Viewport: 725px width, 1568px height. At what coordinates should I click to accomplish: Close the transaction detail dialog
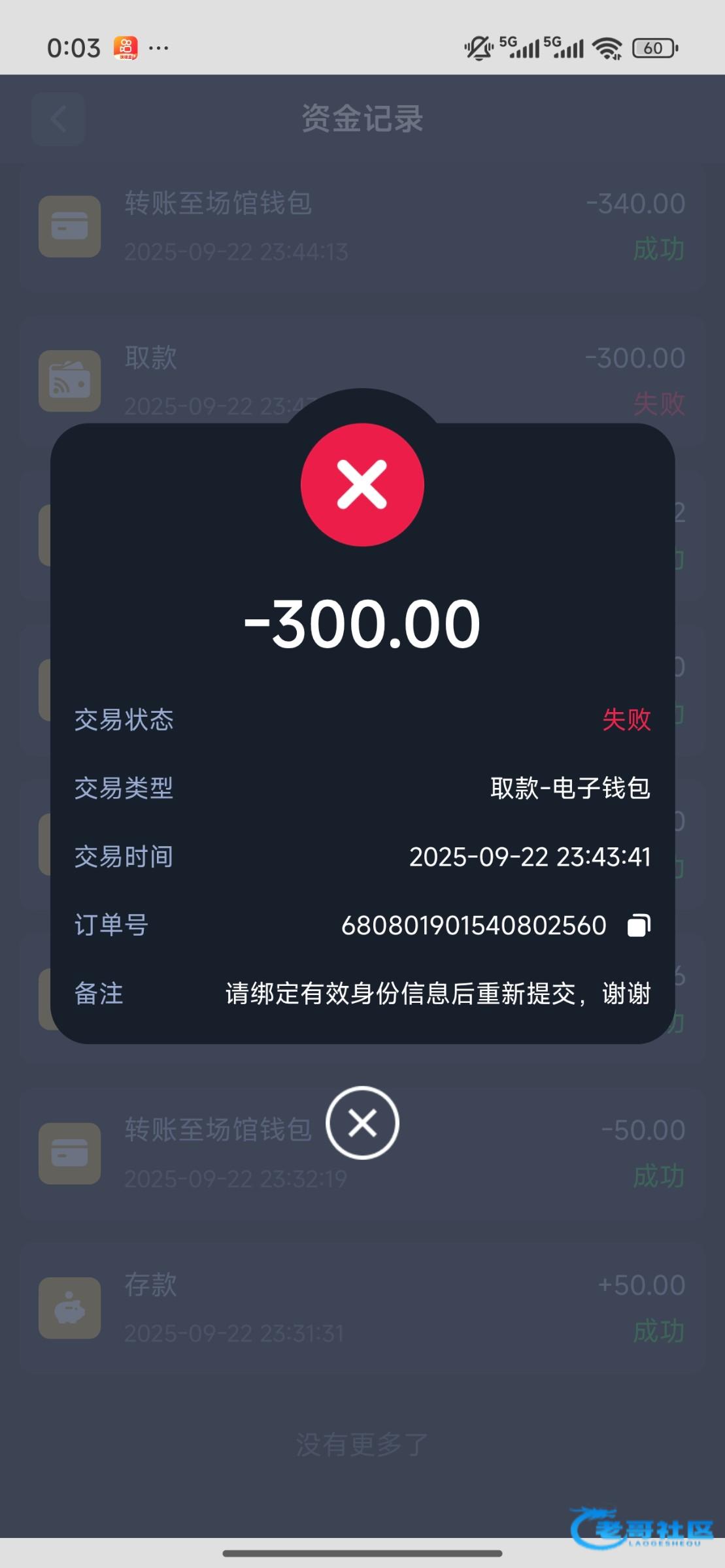(x=362, y=1123)
